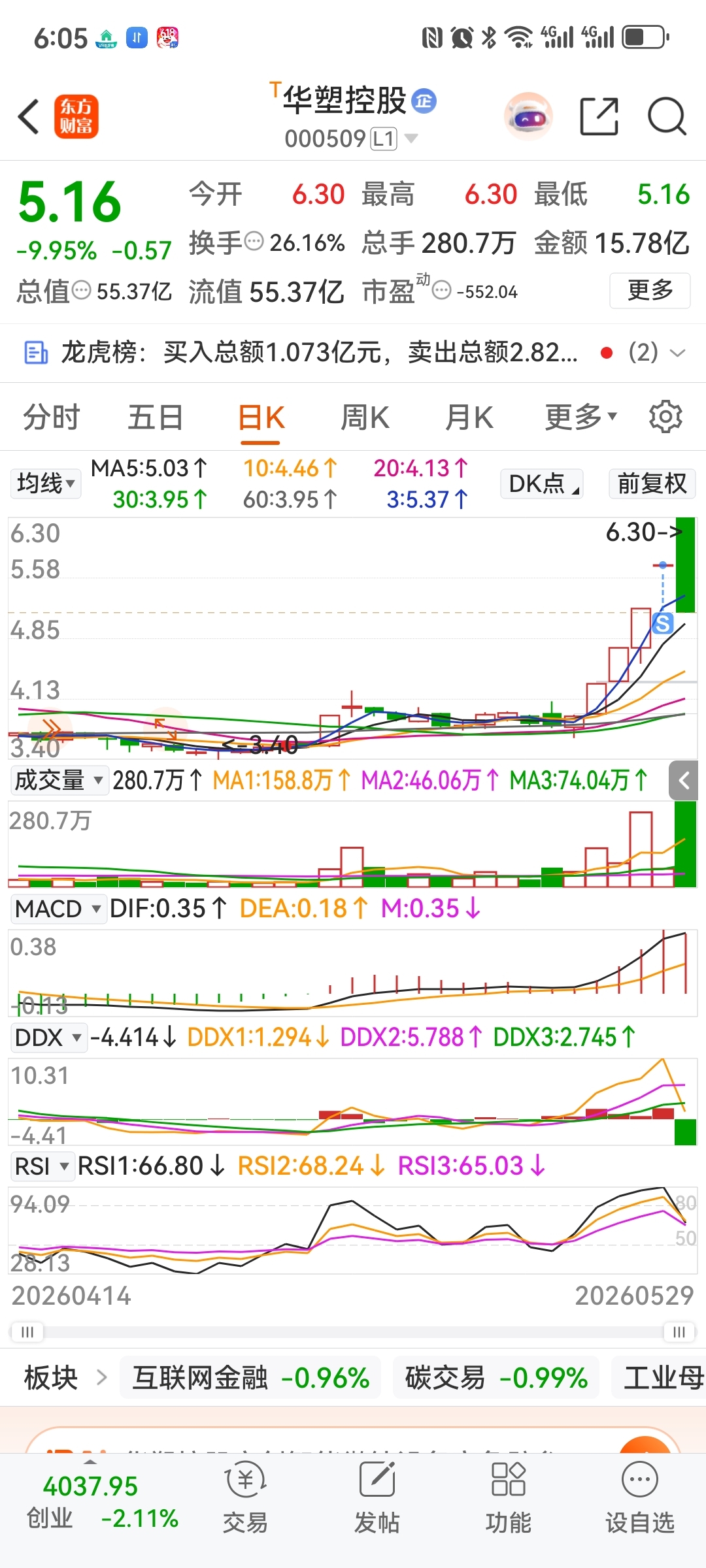Viewport: 706px width, 1568px height.
Task: Open the 均线 indicator dropdown
Action: [46, 484]
